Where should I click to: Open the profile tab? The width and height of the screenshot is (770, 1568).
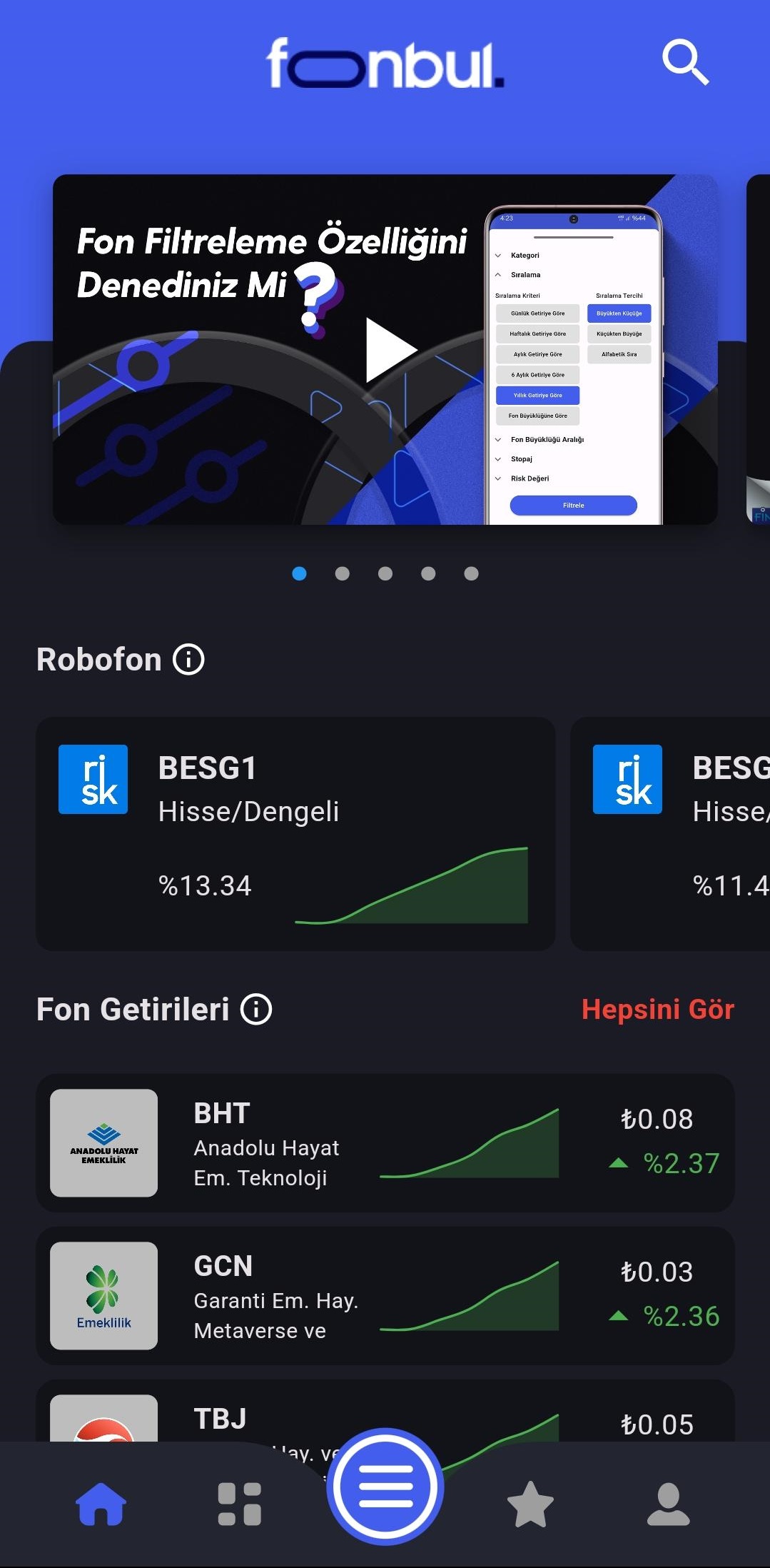coord(668,1504)
